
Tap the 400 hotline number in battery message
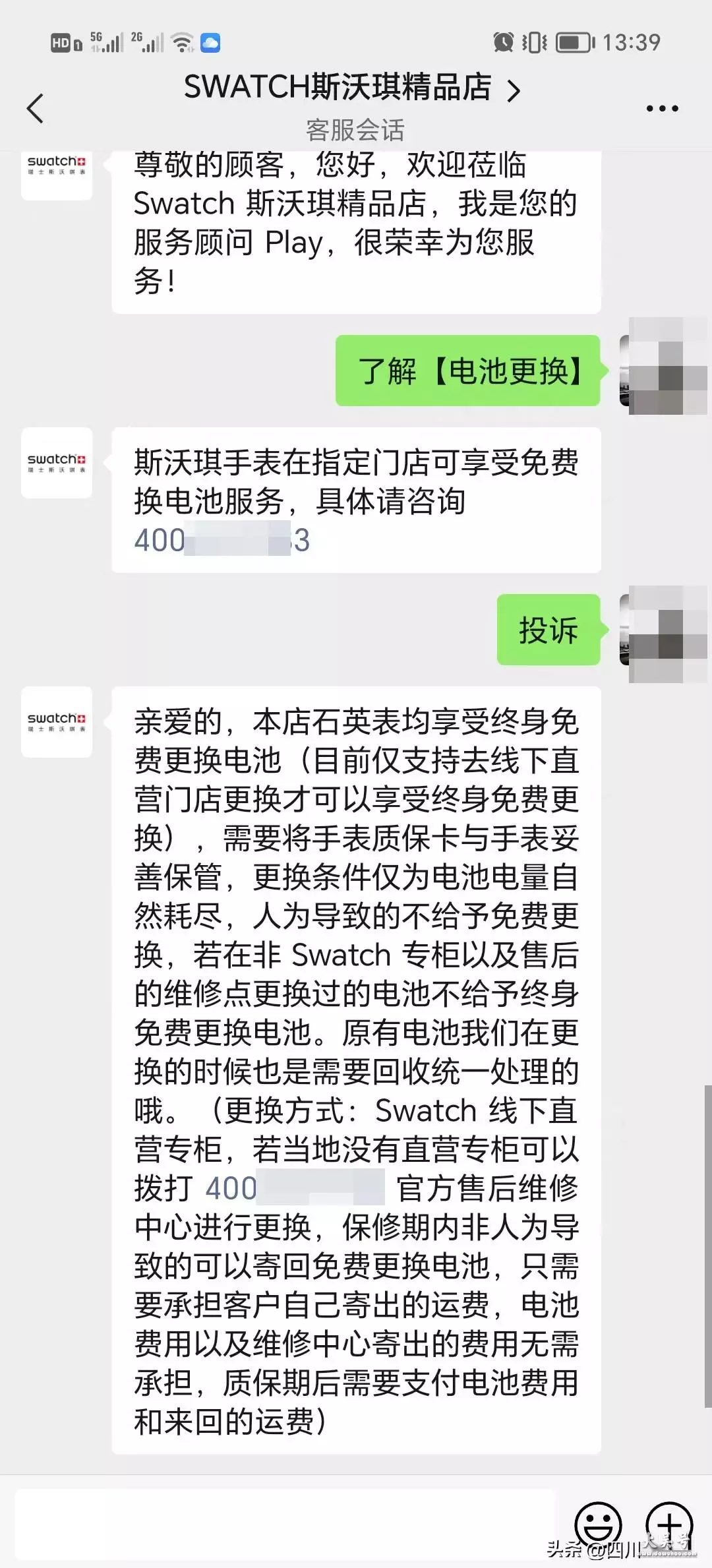(222, 540)
